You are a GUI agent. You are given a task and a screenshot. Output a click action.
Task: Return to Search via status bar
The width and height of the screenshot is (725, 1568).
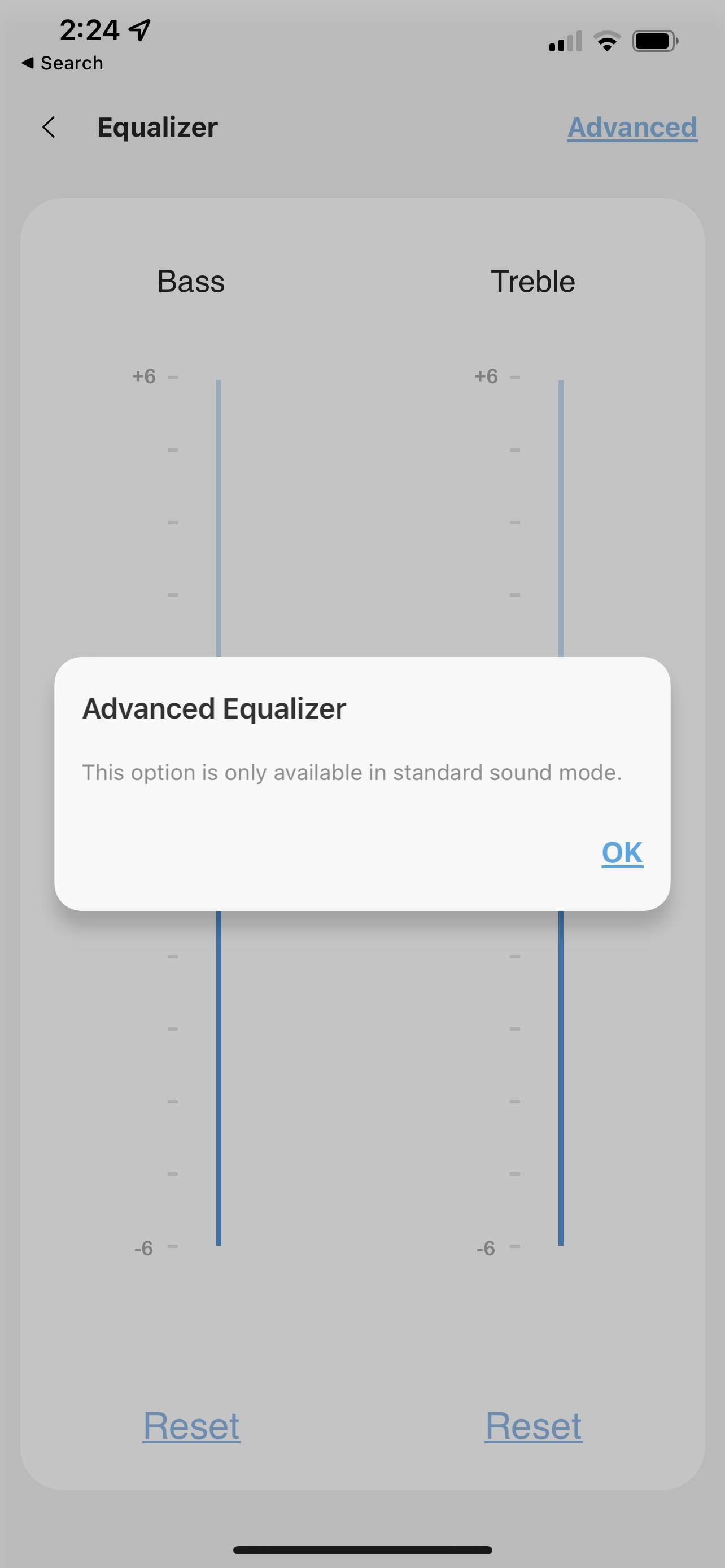62,63
